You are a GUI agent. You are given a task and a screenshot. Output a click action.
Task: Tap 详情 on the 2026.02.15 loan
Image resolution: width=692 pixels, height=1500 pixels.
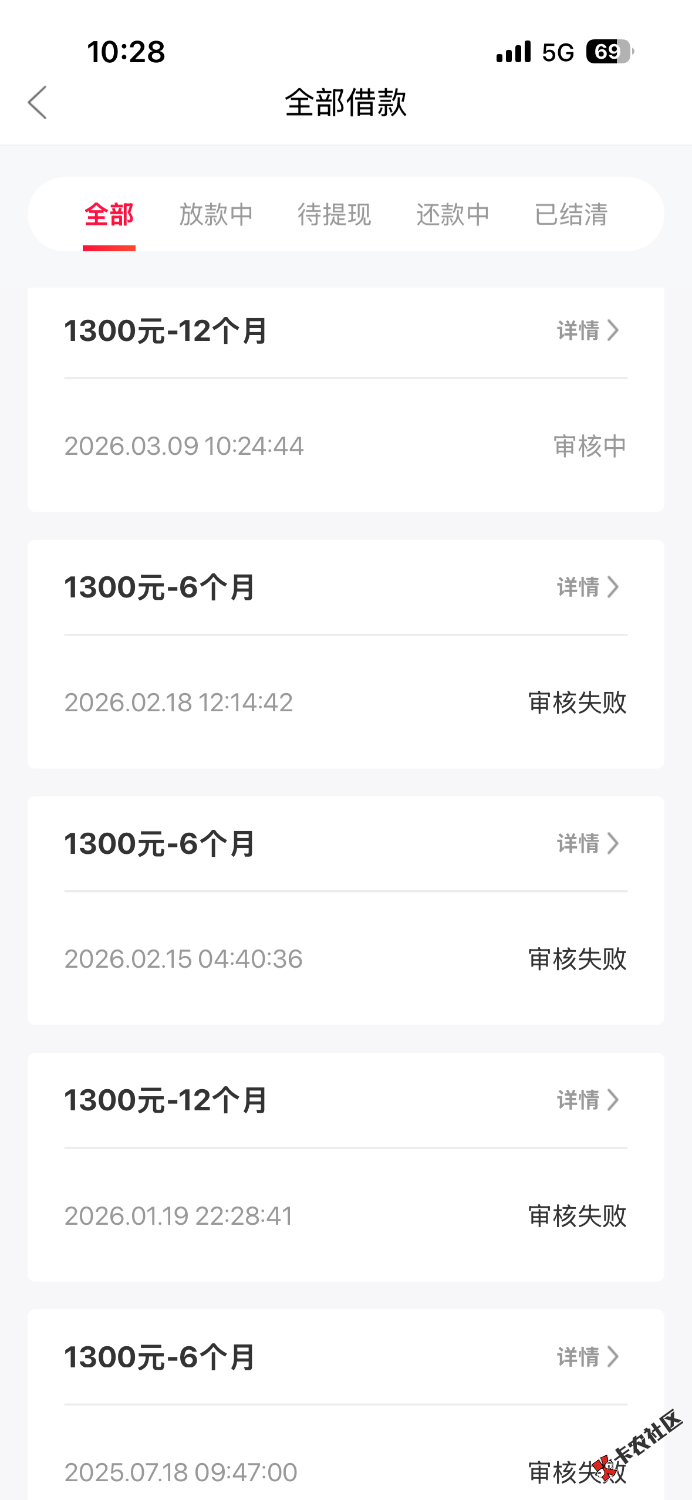click(x=588, y=844)
